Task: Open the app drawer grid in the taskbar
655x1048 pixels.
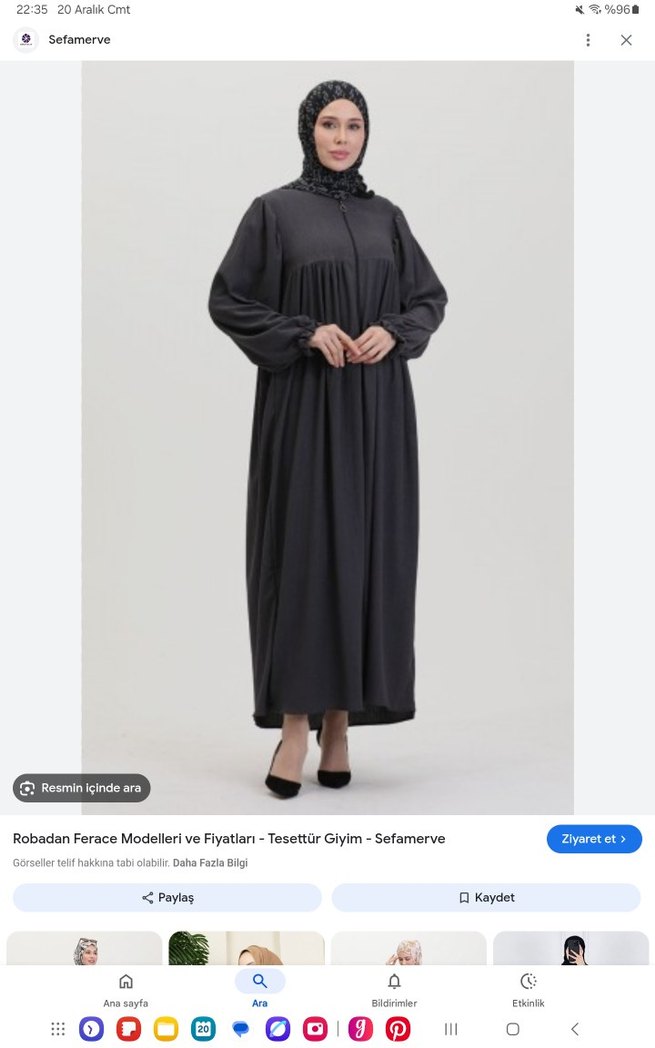Action: [58, 1029]
